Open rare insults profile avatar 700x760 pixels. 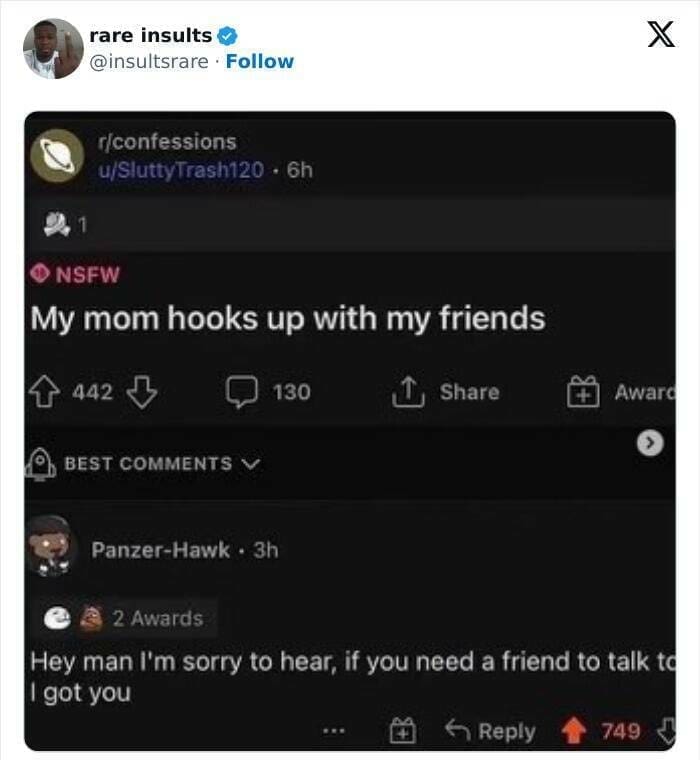[x=53, y=48]
